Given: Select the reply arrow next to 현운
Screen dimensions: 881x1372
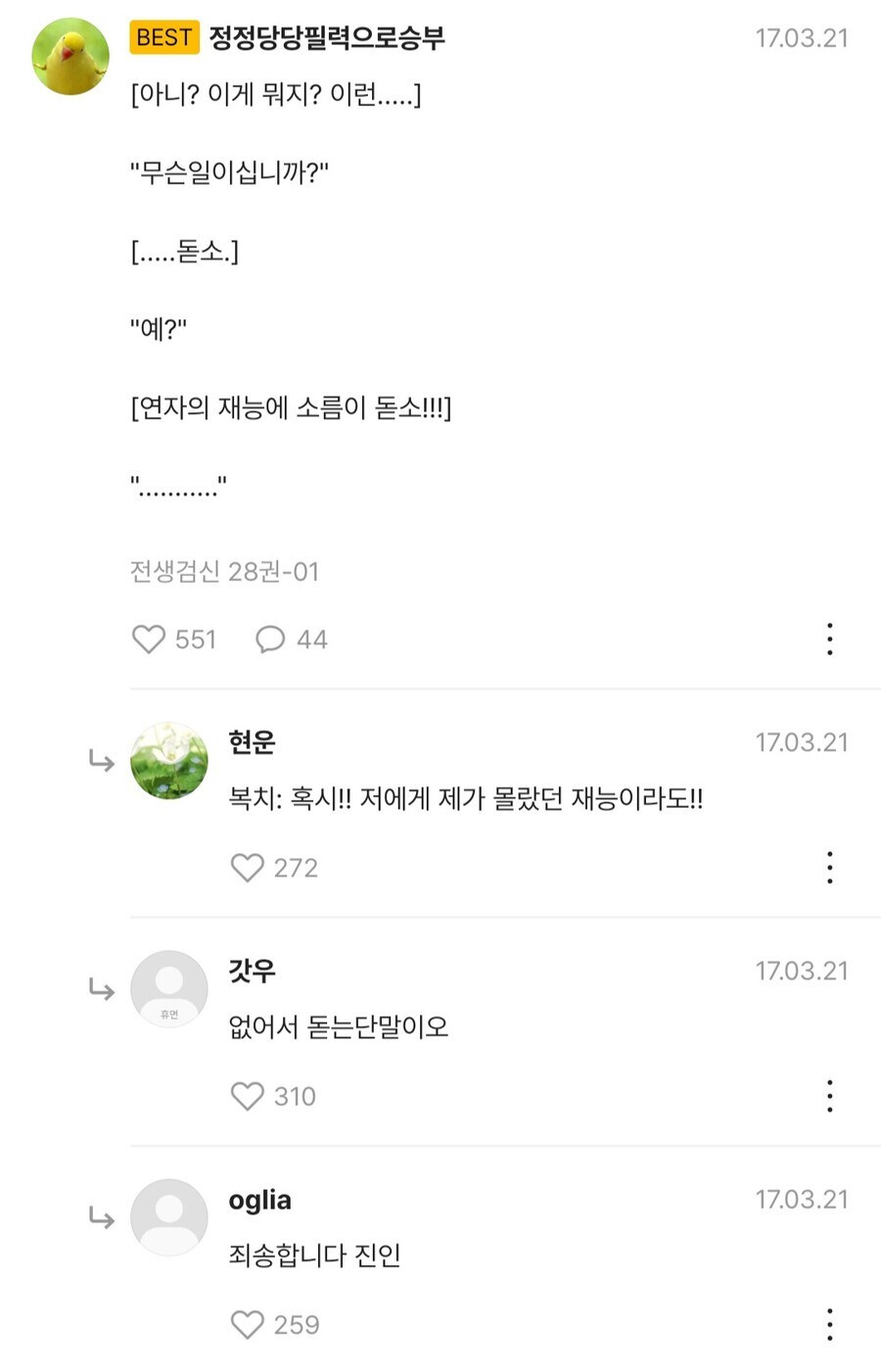Looking at the screenshot, I should tap(102, 762).
